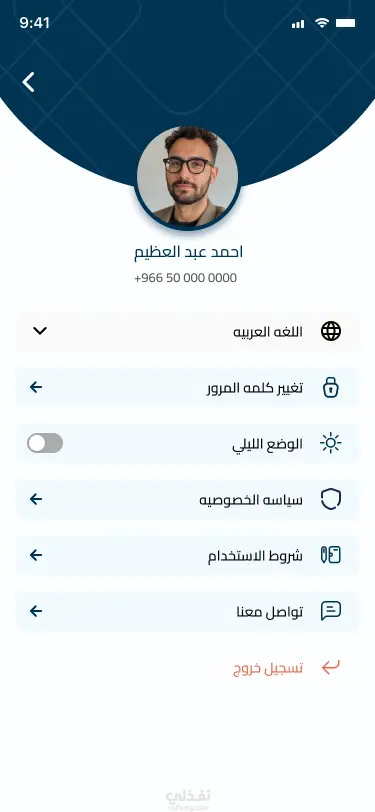Open تغيير كلمه المرور
This screenshot has height=812, width=375.
point(188,387)
